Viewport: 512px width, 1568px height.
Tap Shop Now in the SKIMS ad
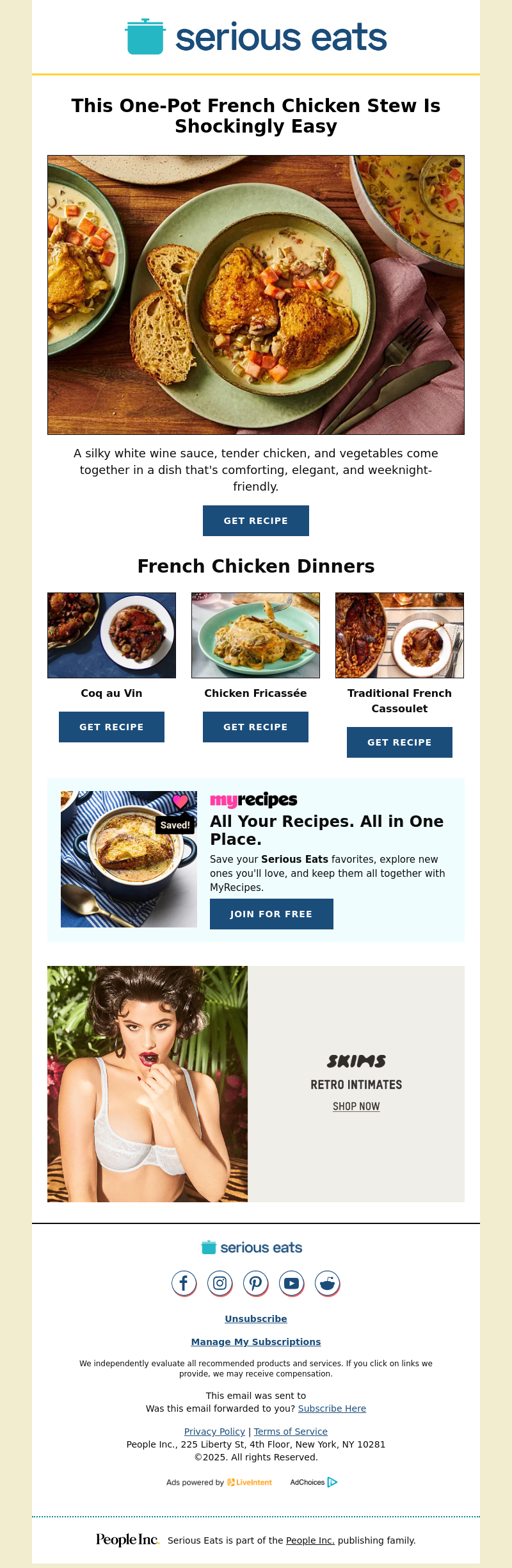click(x=356, y=1106)
